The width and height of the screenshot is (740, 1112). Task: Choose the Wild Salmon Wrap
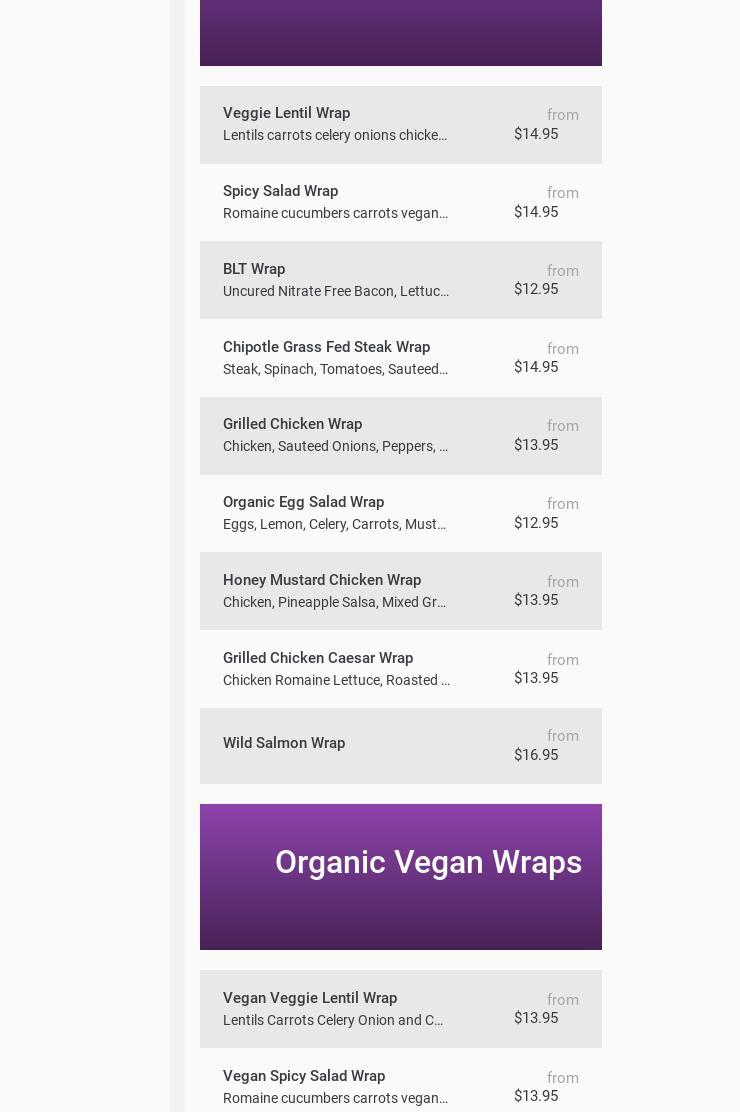[400, 746]
